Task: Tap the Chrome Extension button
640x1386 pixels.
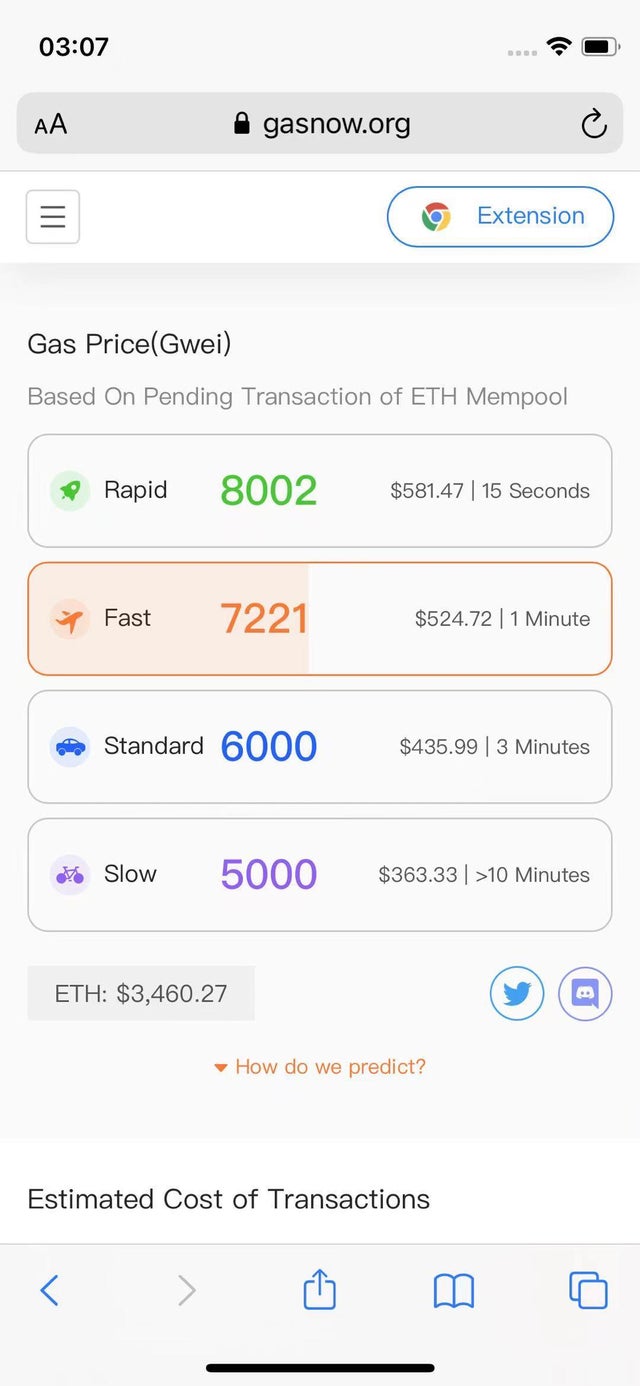Action: click(500, 216)
